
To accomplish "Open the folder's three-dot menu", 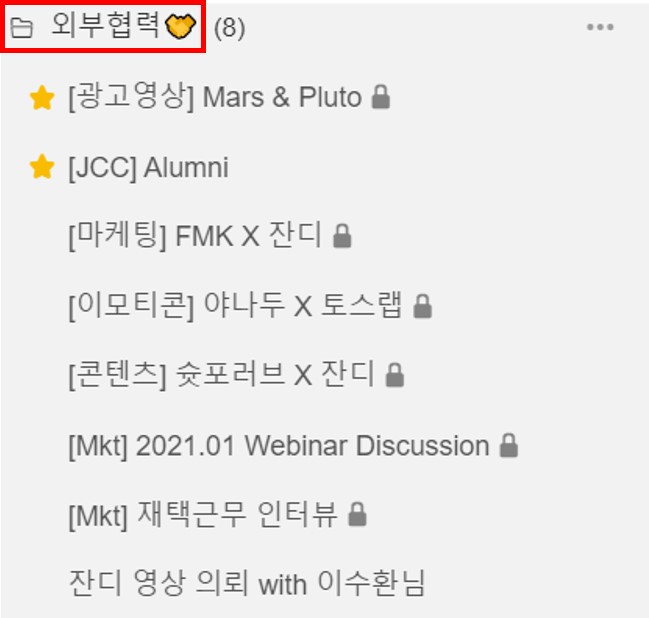I will click(x=600, y=27).
